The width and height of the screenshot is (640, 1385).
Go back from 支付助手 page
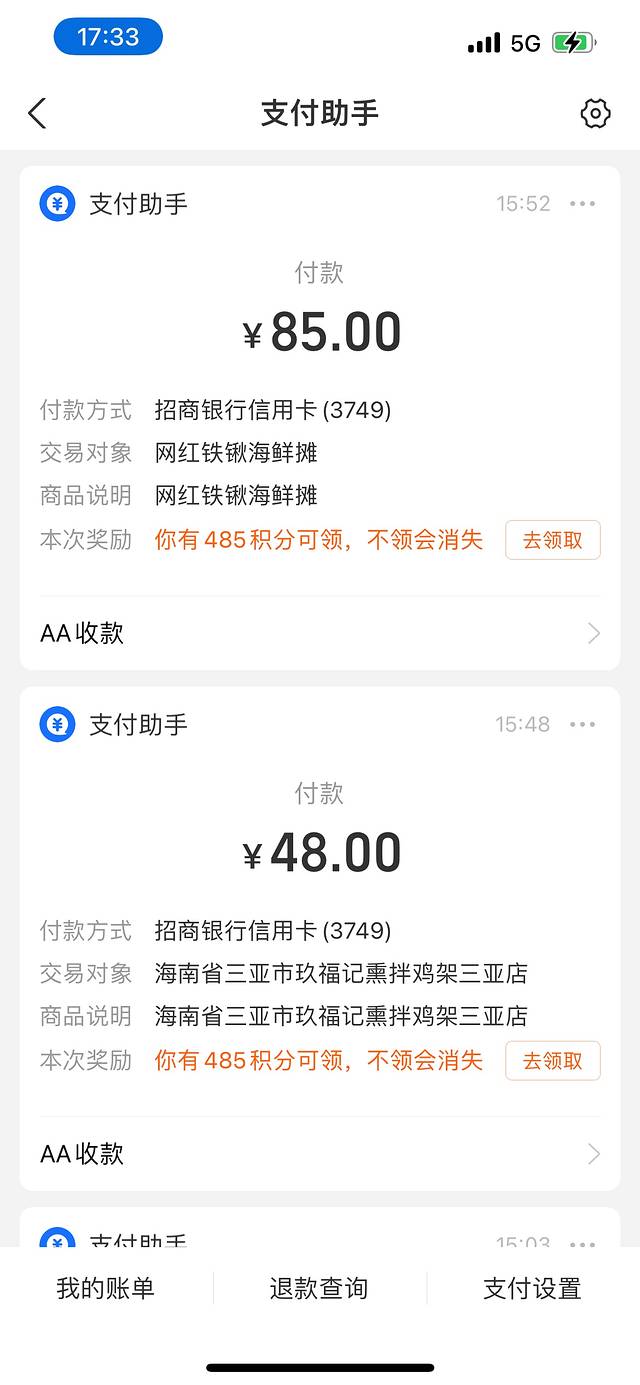[38, 113]
